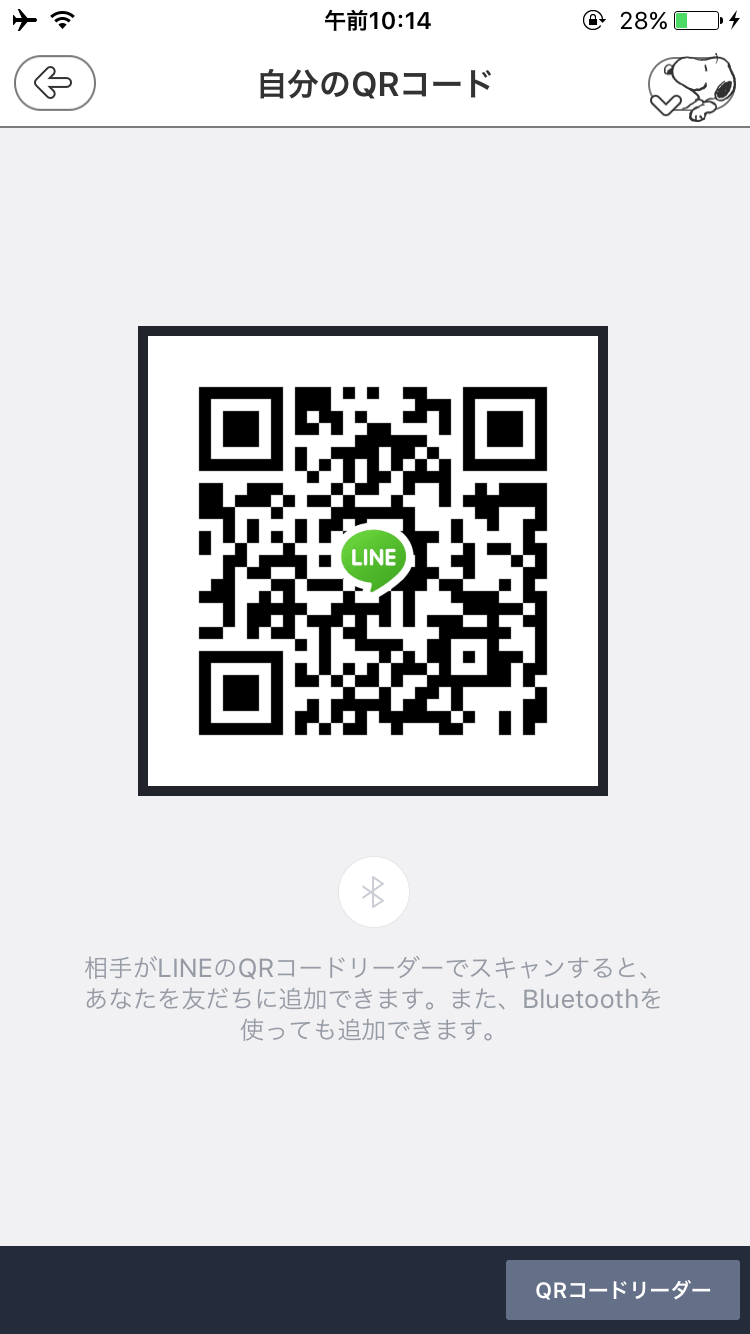Tap the Bluetooth add-friend icon

tap(374, 892)
